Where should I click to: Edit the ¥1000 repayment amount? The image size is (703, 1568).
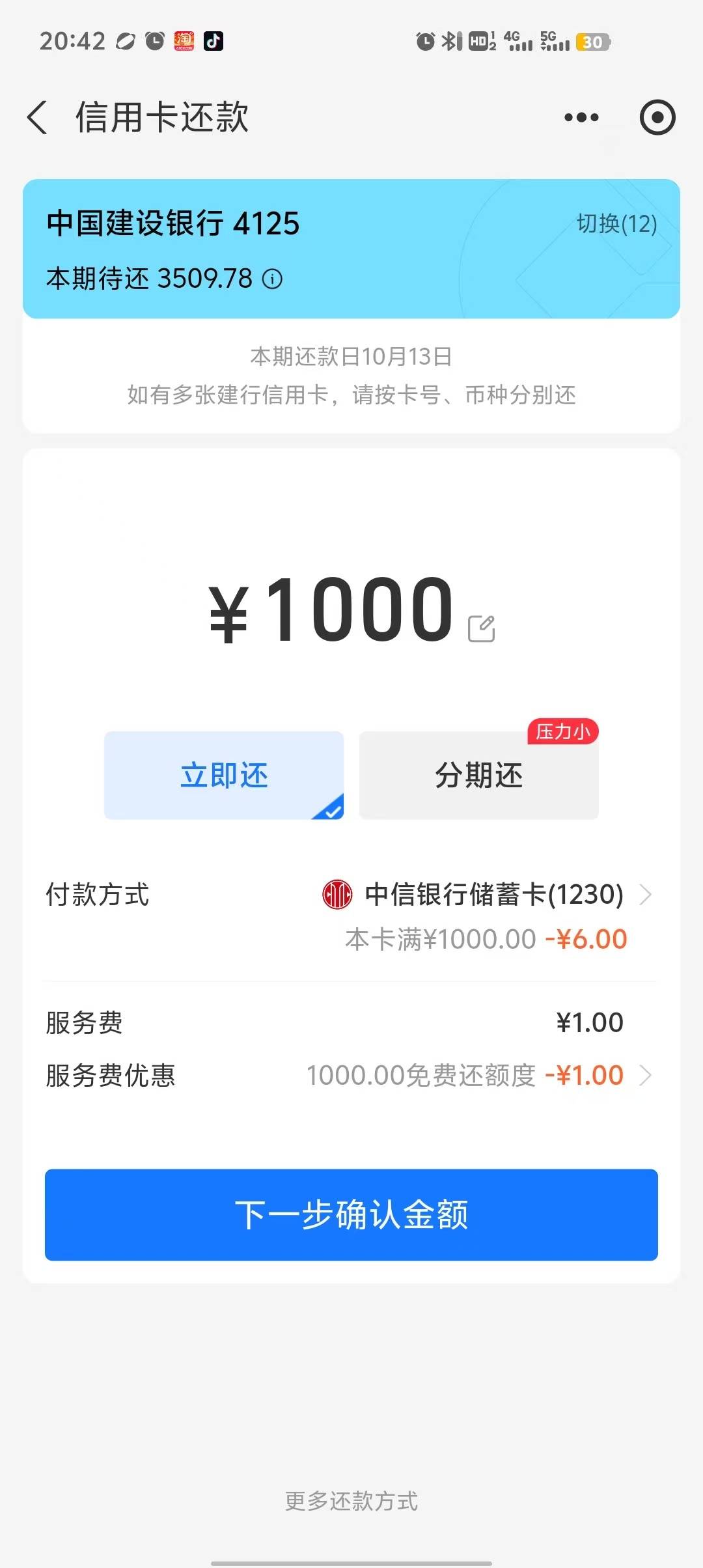pyautogui.click(x=482, y=628)
